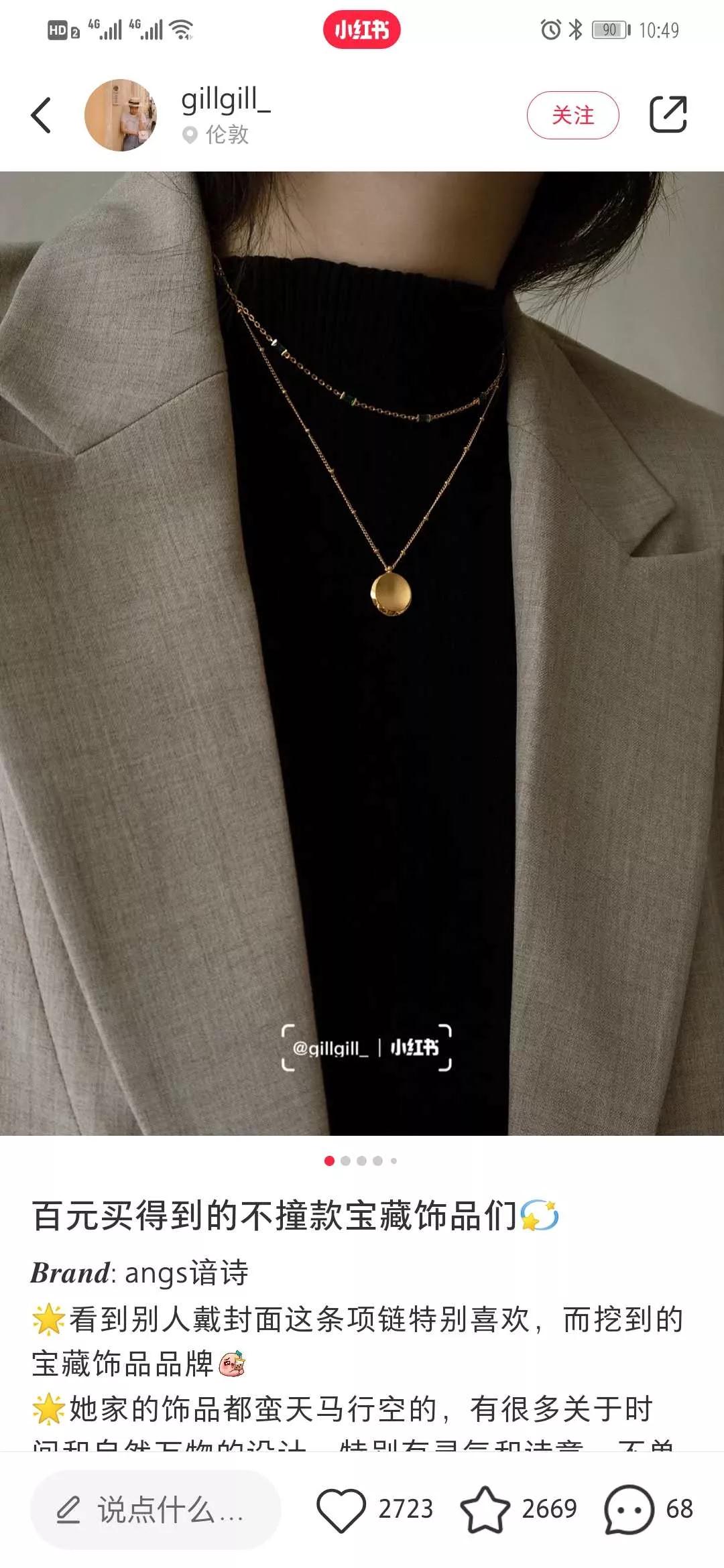Screen dimensions: 724x1568
Task: Tap the 伦敦 location tag
Action: tap(217, 135)
